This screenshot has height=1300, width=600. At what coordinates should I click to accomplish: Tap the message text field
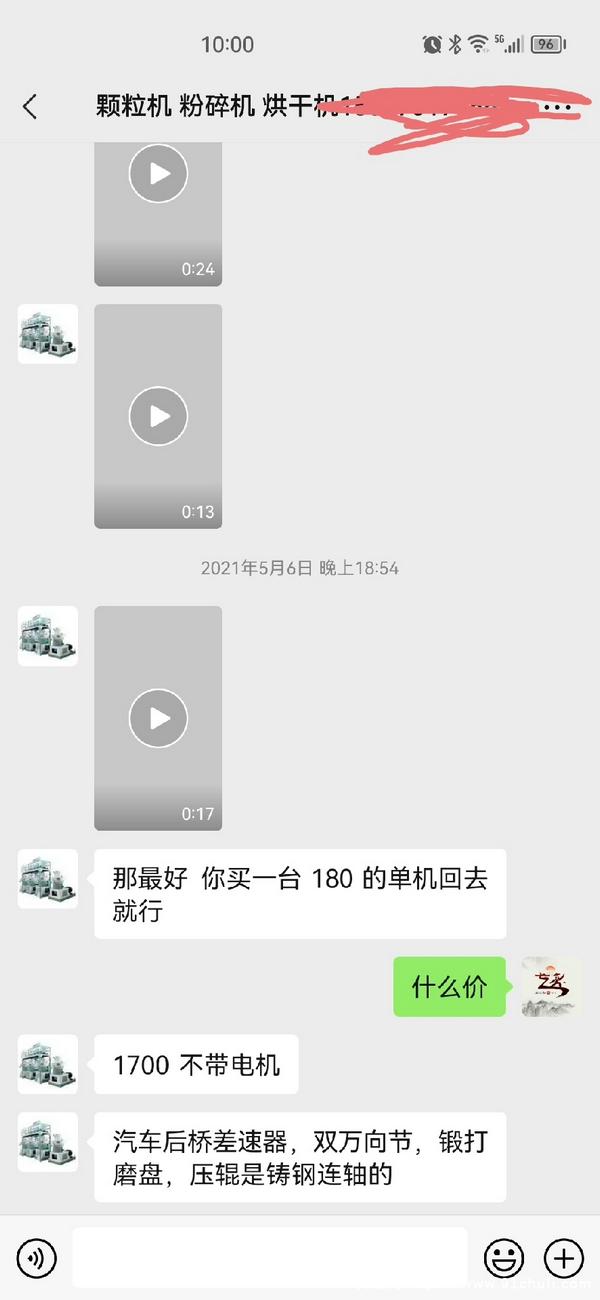(269, 1257)
